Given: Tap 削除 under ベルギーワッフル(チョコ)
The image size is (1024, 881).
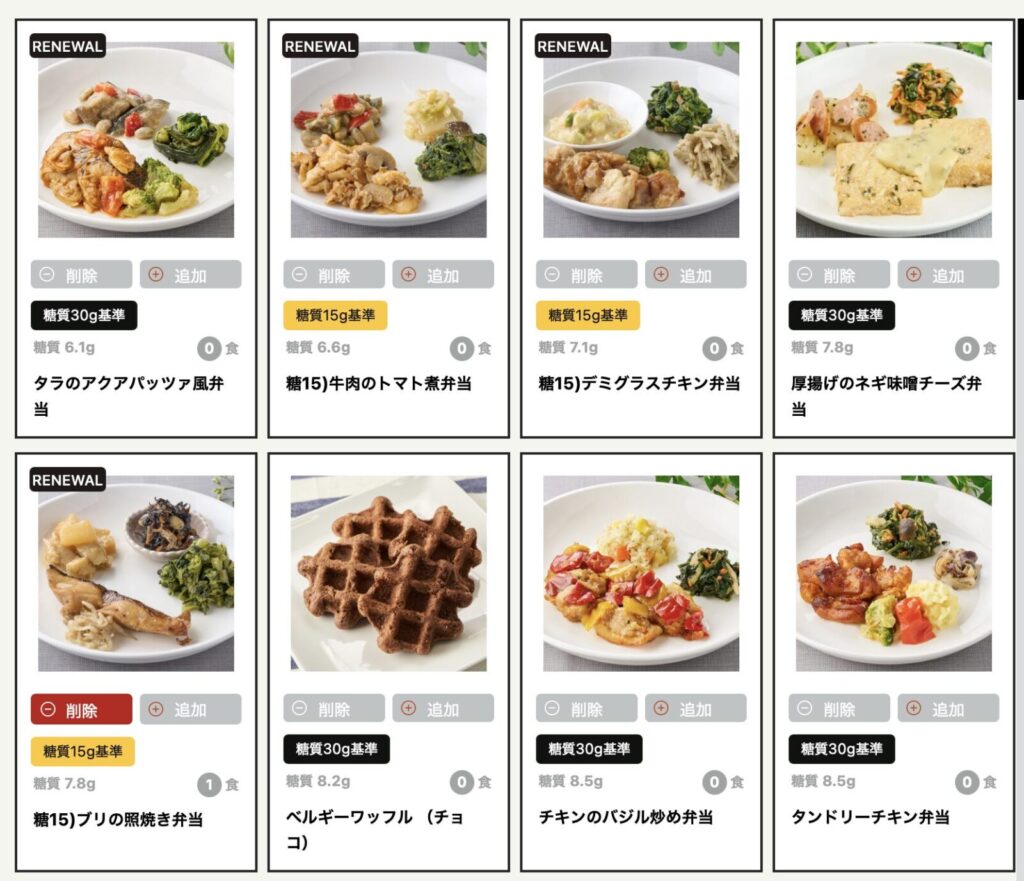Looking at the screenshot, I should tap(334, 709).
